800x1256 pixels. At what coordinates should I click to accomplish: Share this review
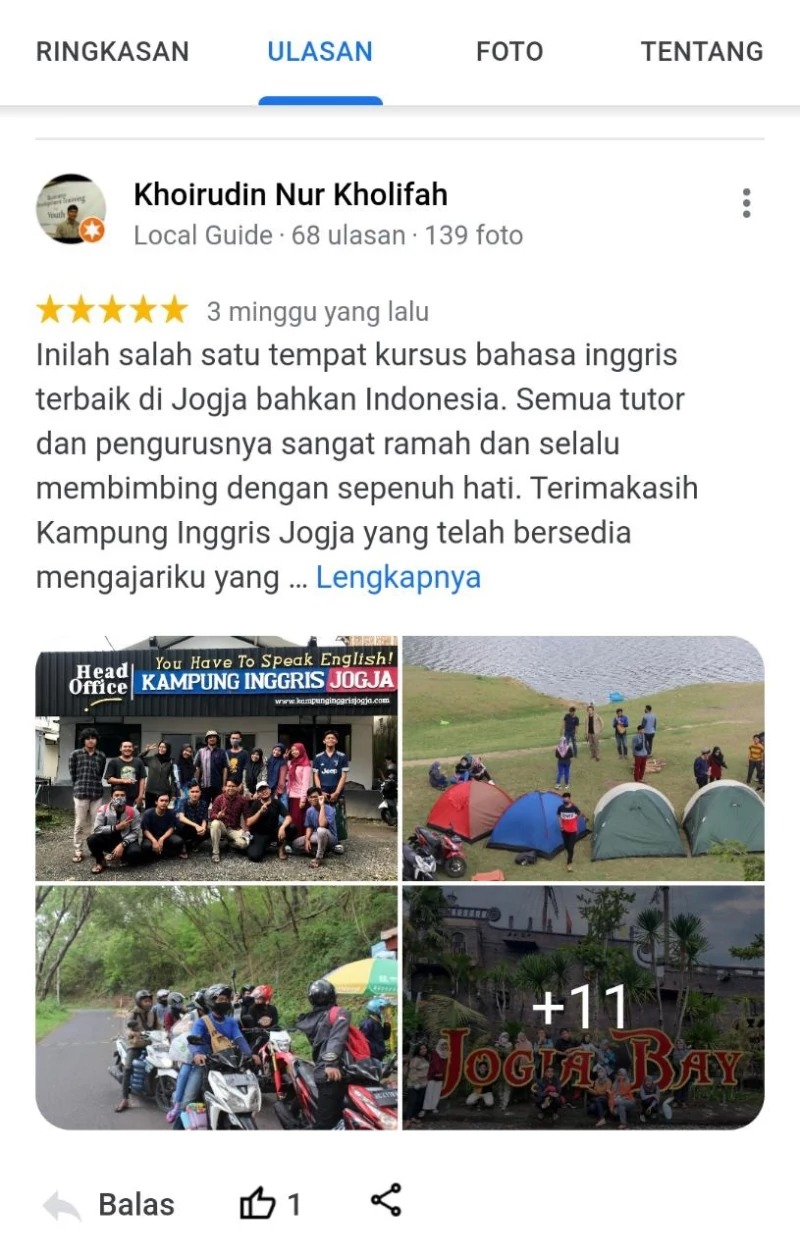pyautogui.click(x=386, y=1200)
